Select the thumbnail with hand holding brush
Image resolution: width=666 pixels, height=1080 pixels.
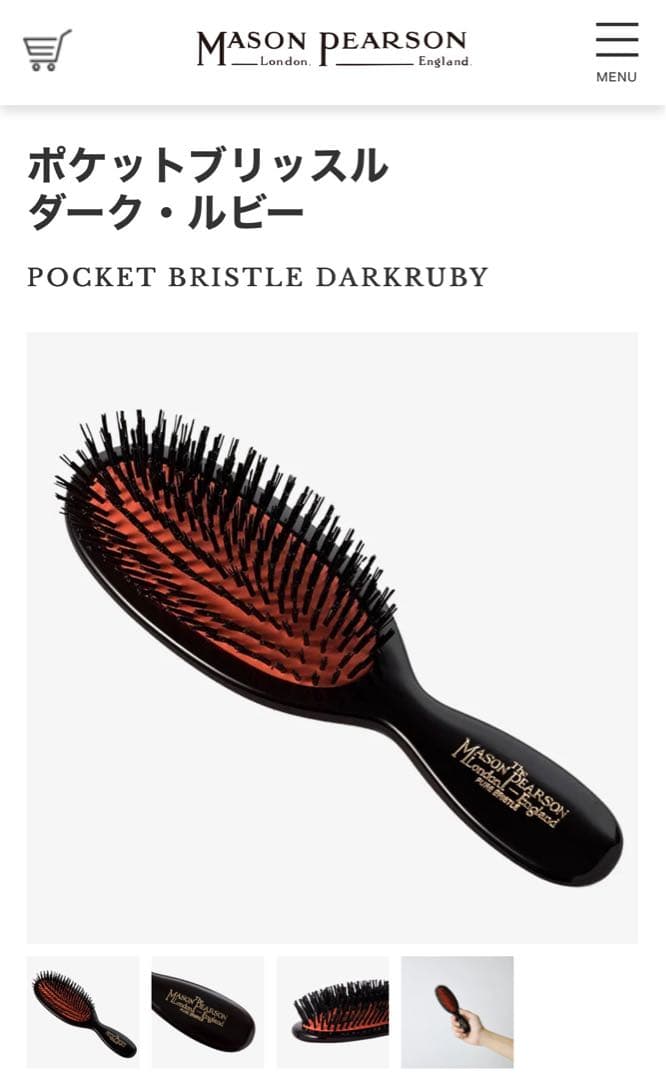point(457,1012)
